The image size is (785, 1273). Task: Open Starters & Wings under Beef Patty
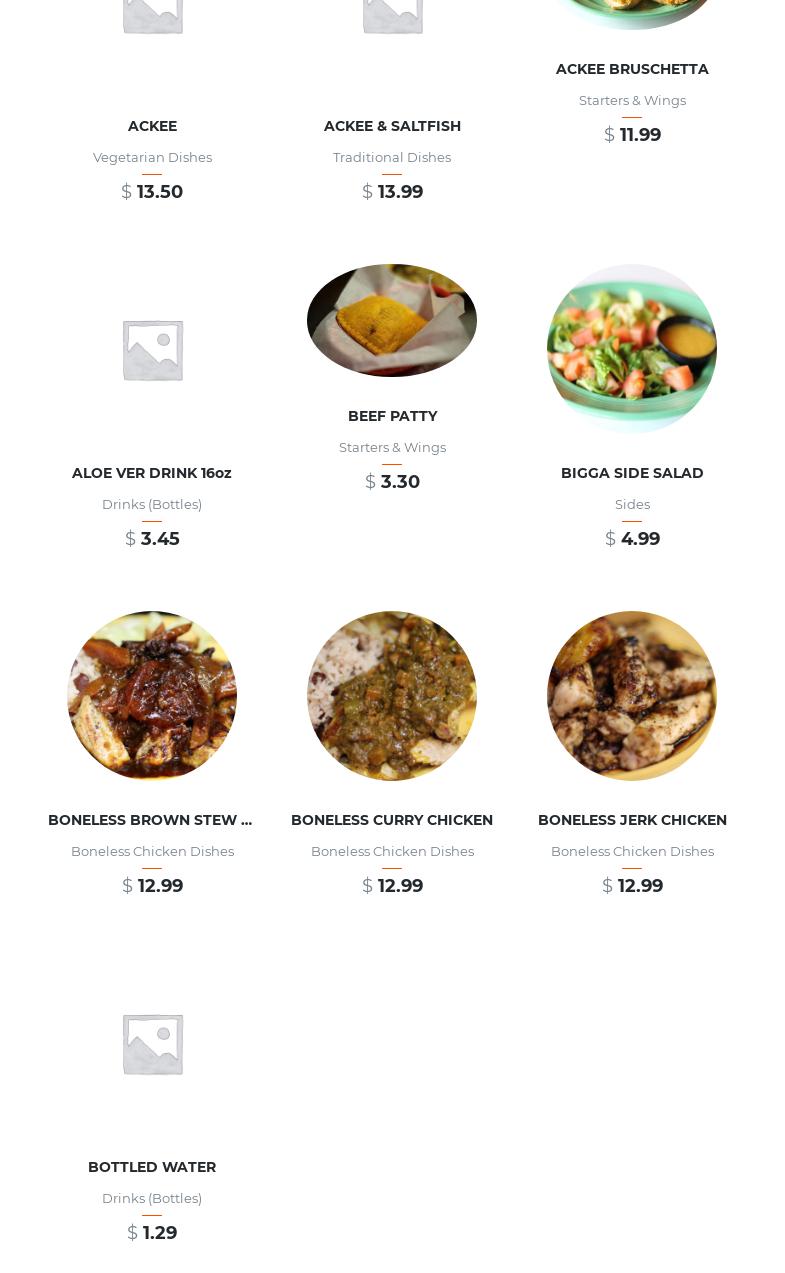point(392,447)
